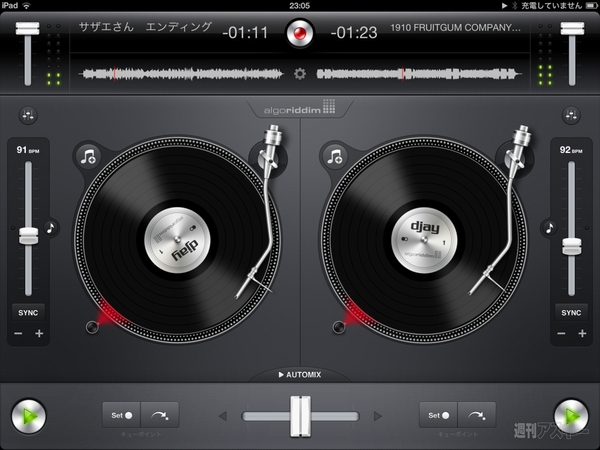Toggle the note icon beside the 91 BPM slider

coord(52,227)
